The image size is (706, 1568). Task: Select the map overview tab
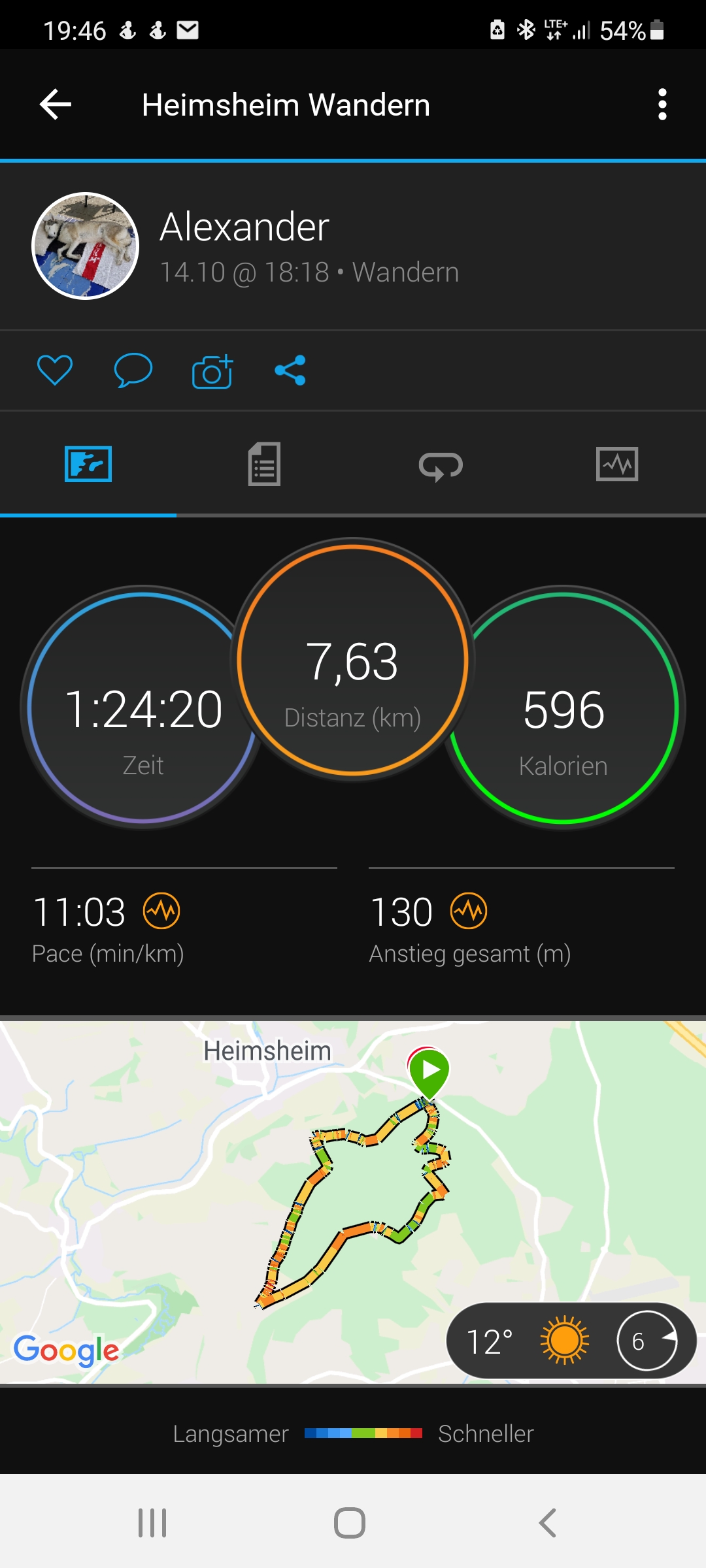coord(88,465)
